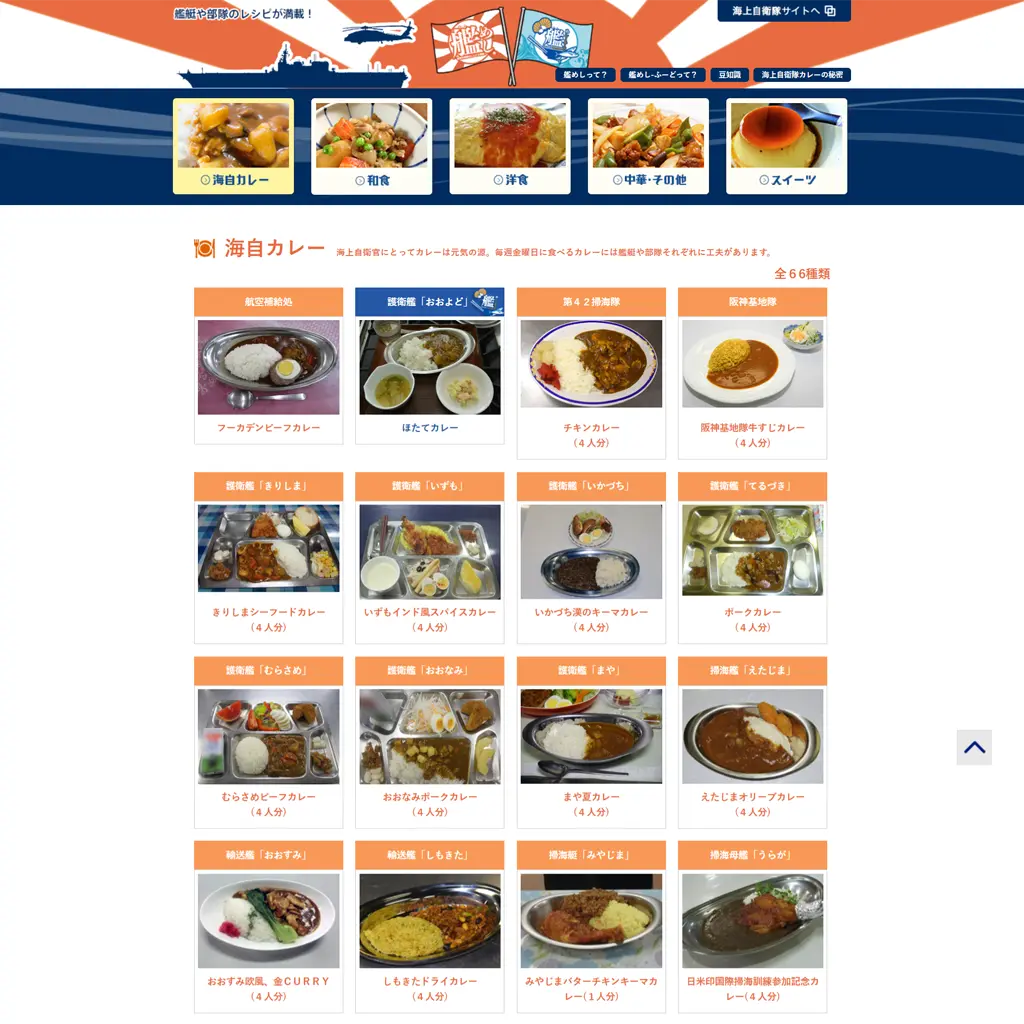1024x1024 pixels.
Task: Open 海上自衛隊カレーの秘密 page
Action: pos(802,75)
